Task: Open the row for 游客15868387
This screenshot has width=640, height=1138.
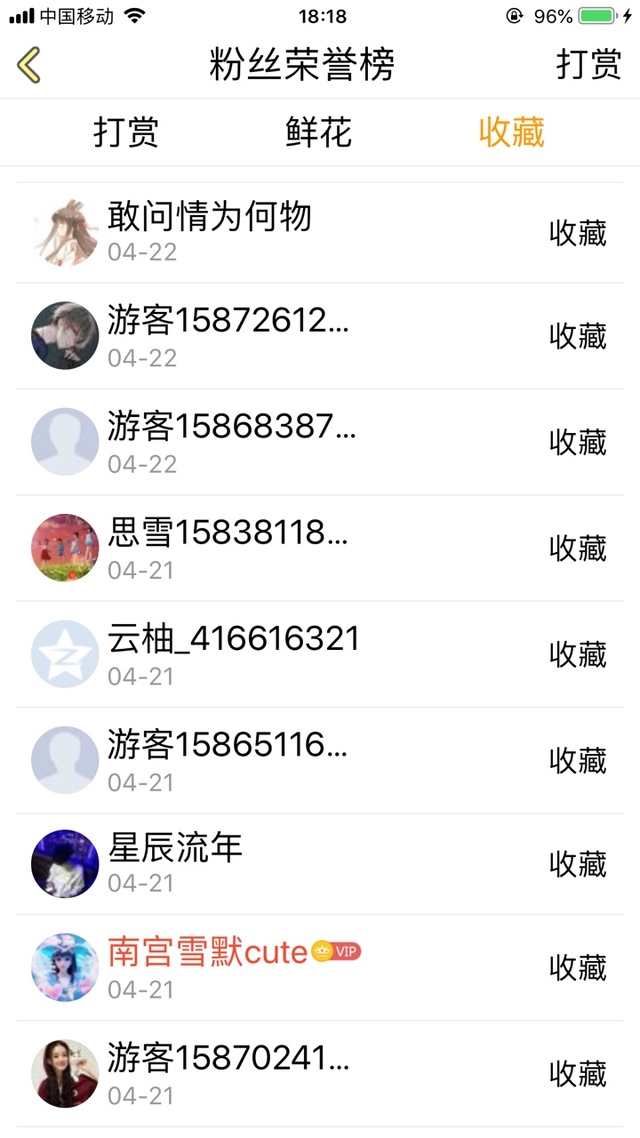Action: point(320,442)
